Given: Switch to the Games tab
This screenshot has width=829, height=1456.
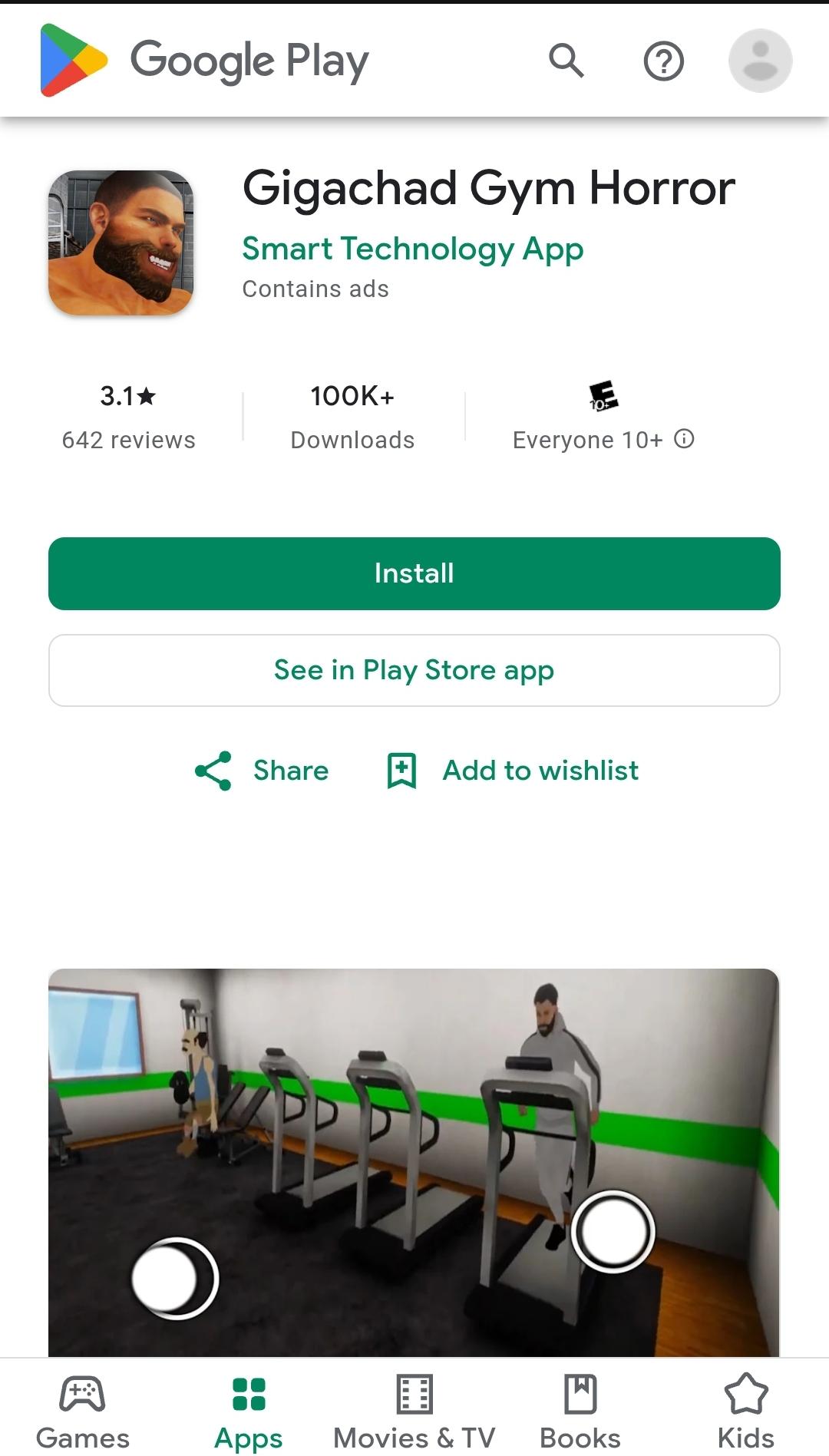Looking at the screenshot, I should [x=83, y=1411].
